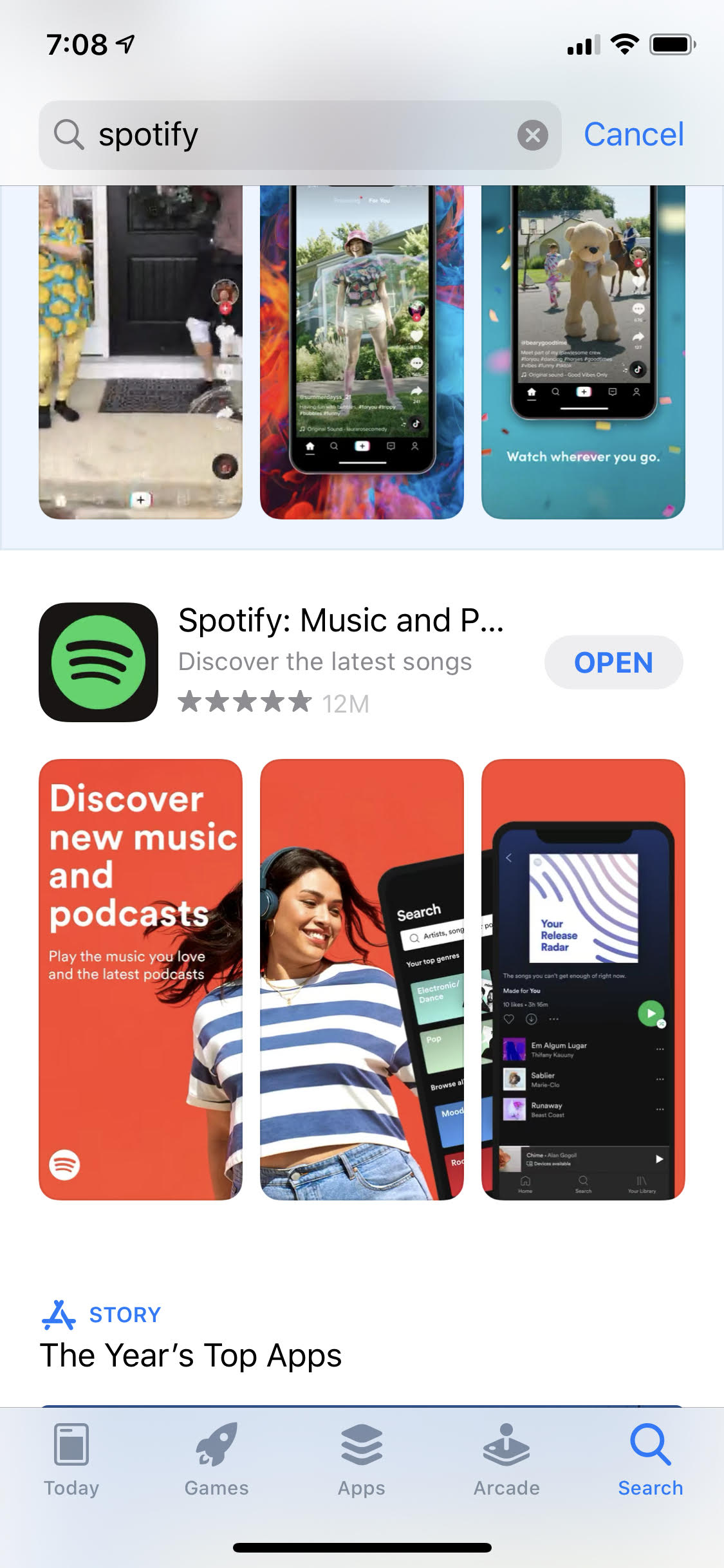Select the Search tab
Screen dimensions: 724x1568
[651, 1460]
